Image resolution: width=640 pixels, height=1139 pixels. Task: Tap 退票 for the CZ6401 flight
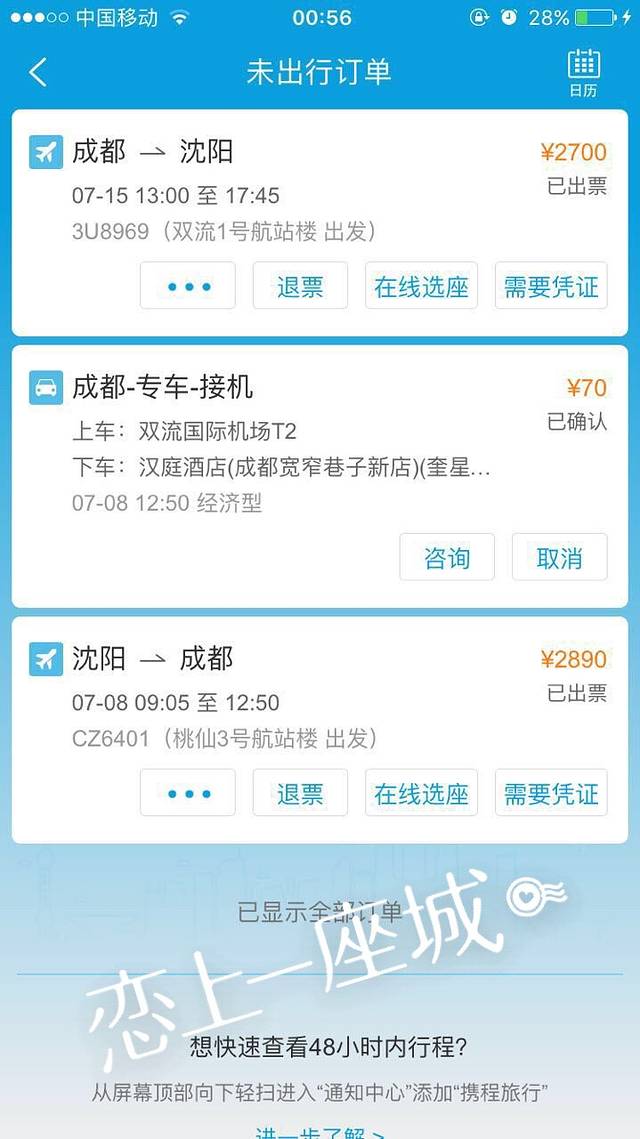[x=300, y=794]
